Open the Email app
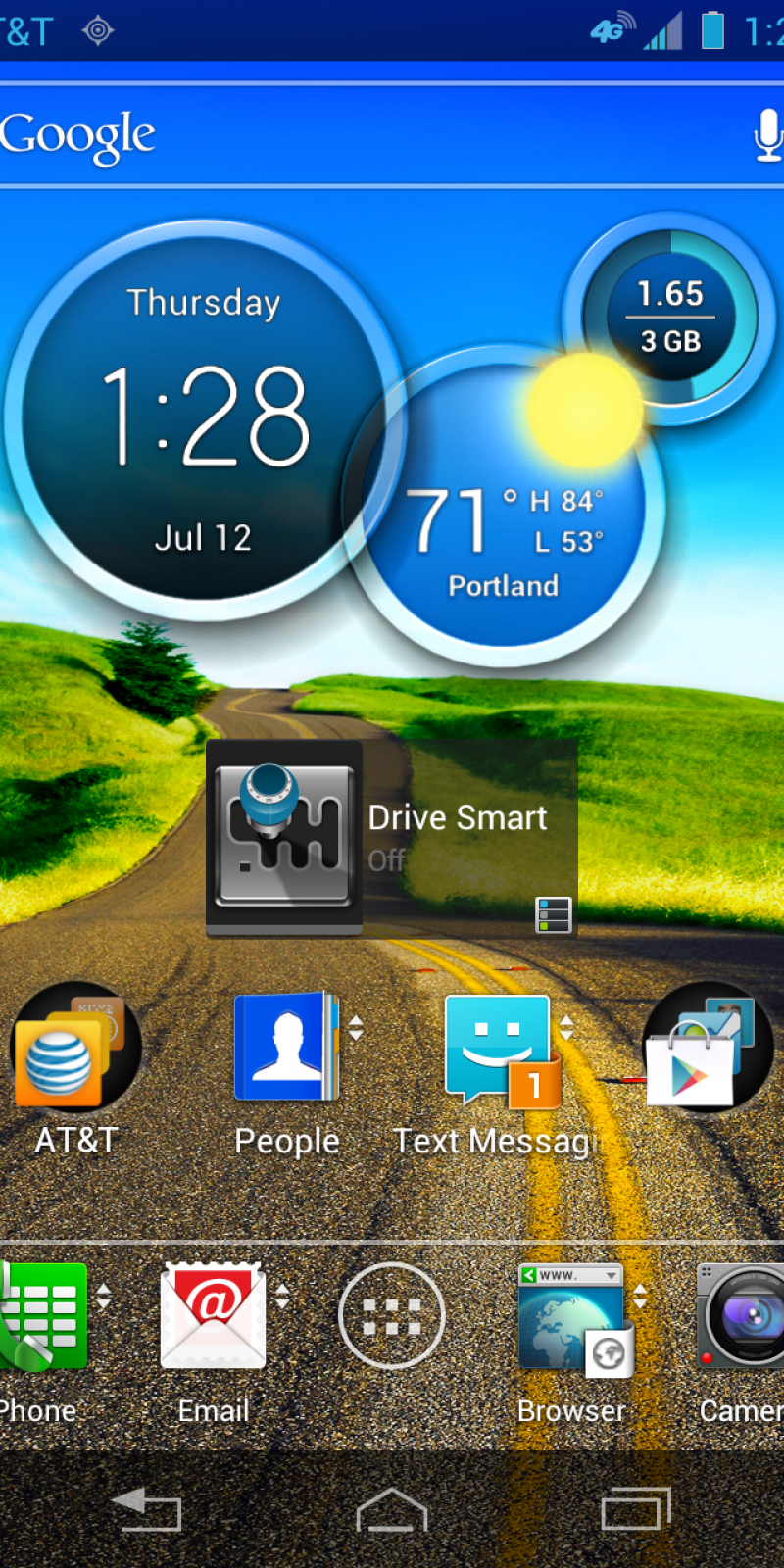 pos(213,1318)
